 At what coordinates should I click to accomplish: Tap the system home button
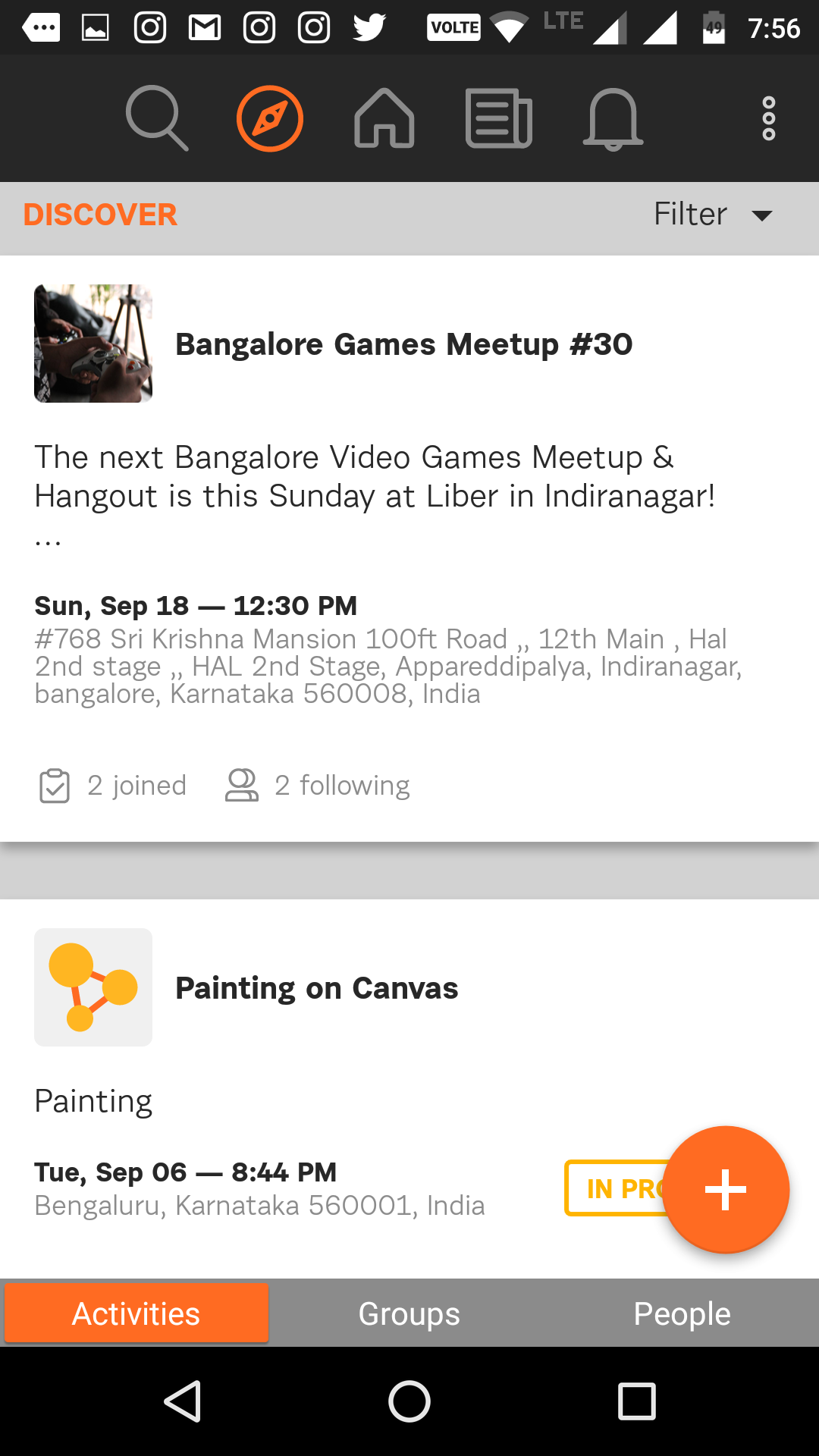pos(409,1401)
